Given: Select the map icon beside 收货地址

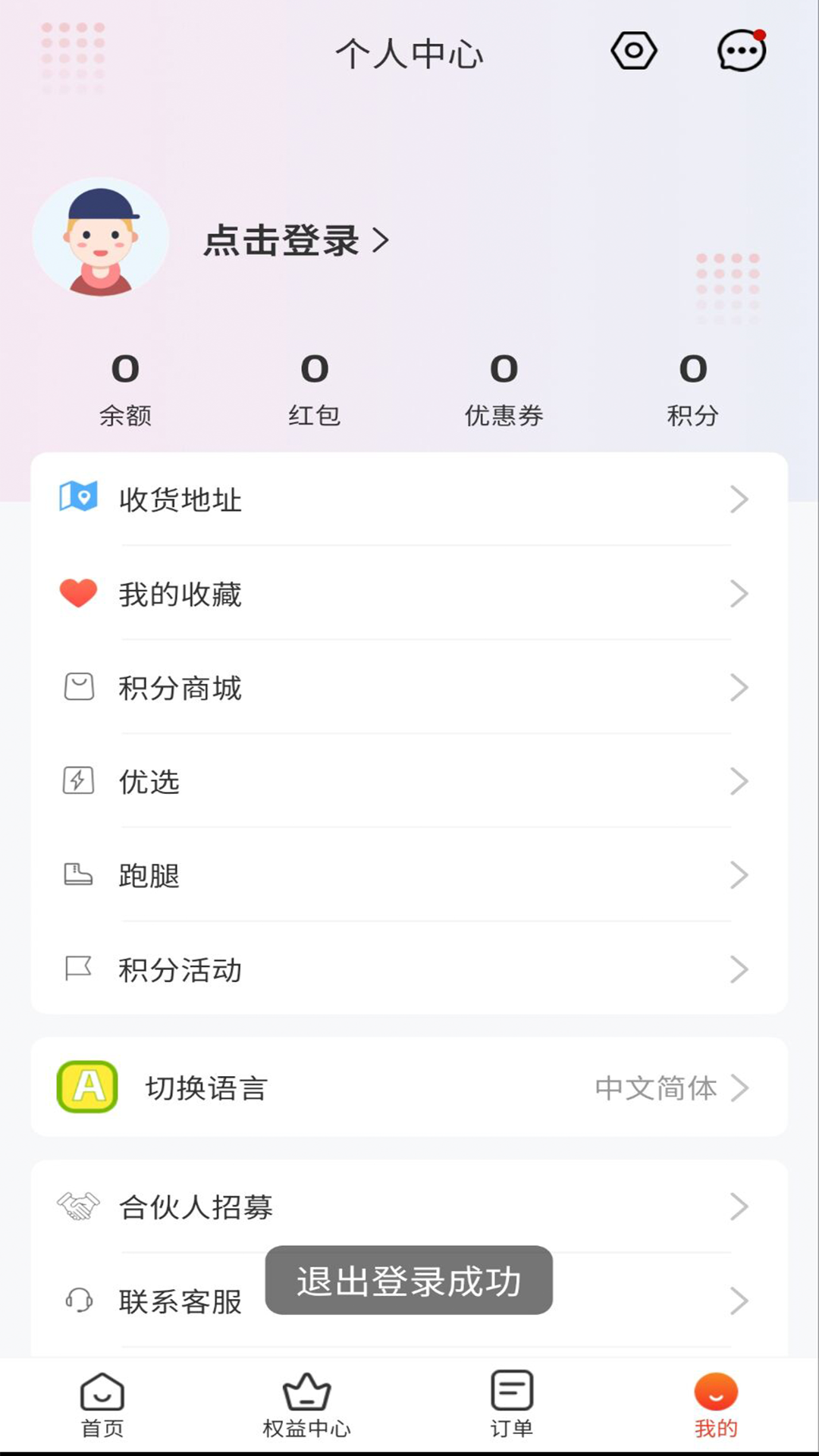Looking at the screenshot, I should (x=78, y=498).
